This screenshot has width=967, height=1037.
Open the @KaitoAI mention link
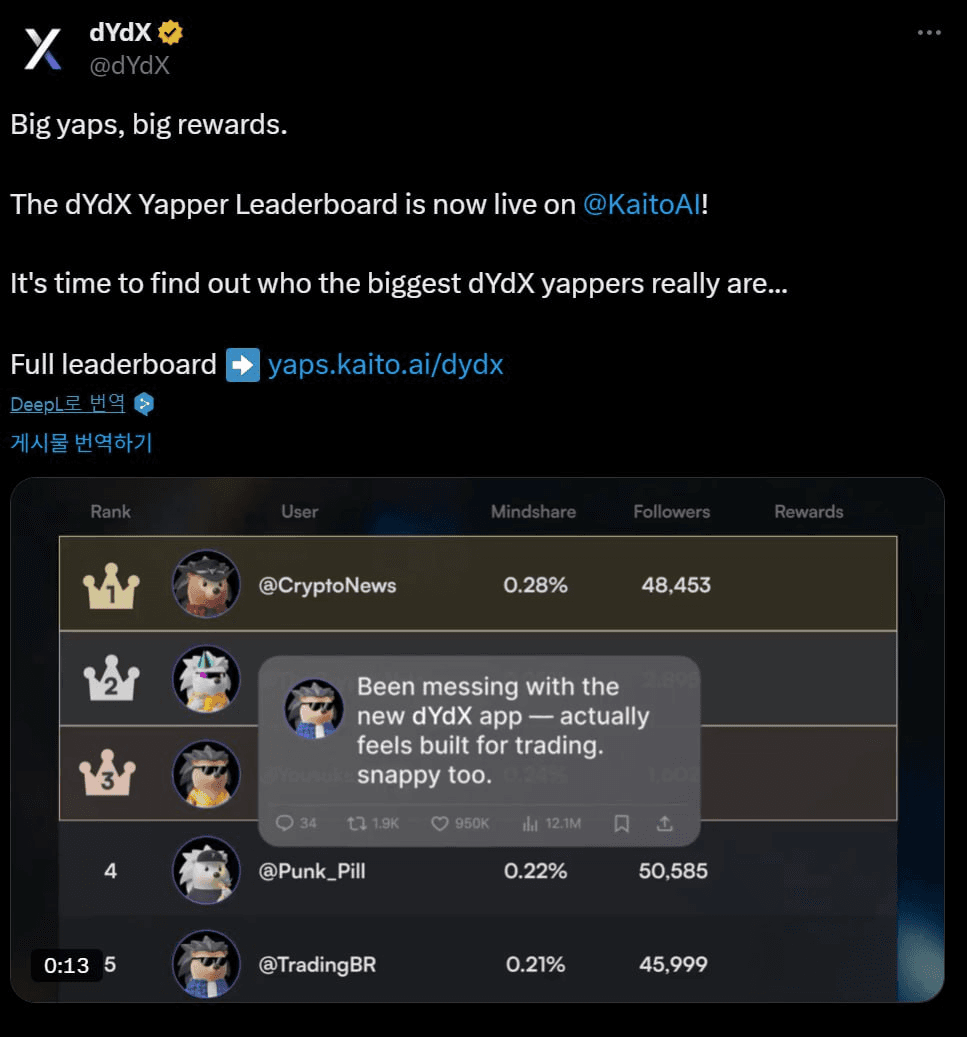[642, 204]
